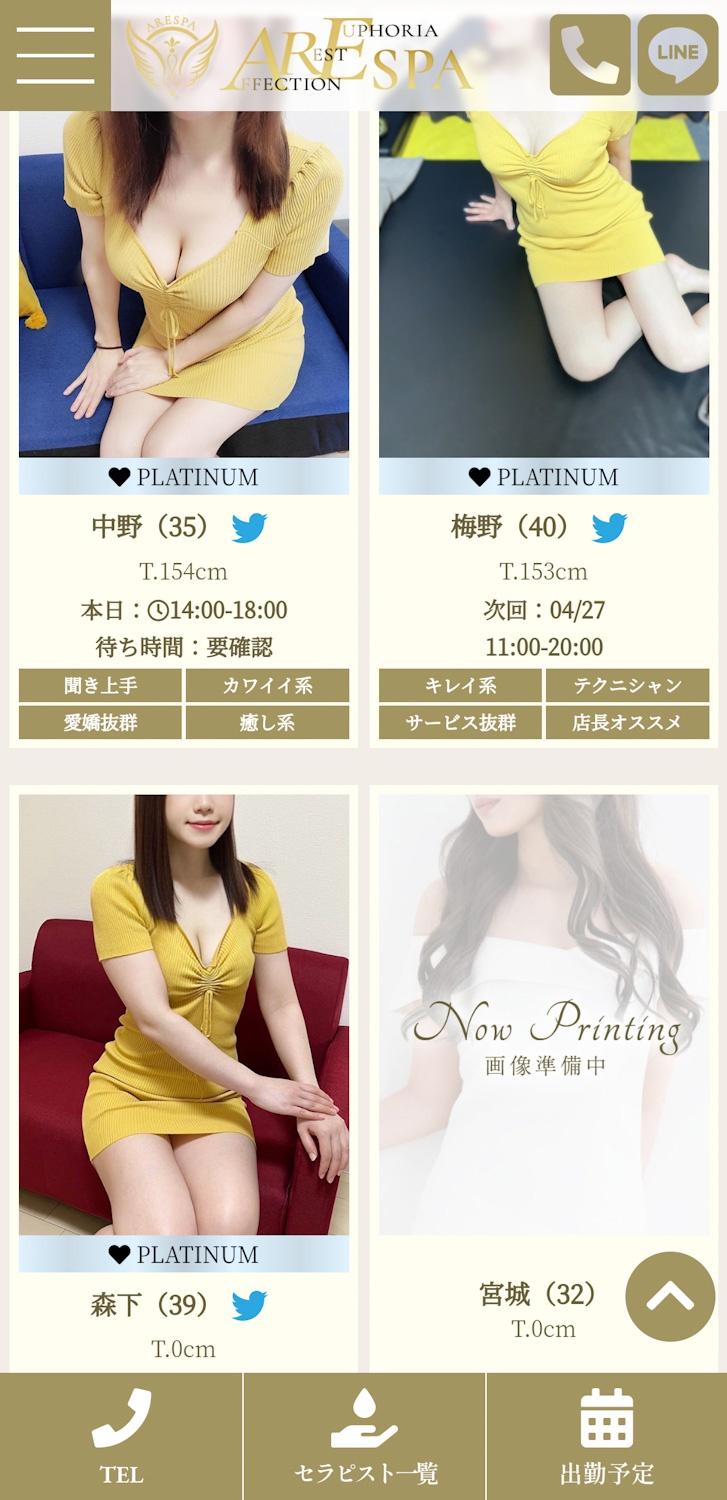727x1500 pixels.
Task: Switch to セラピスト一覧 tab
Action: (x=364, y=1436)
